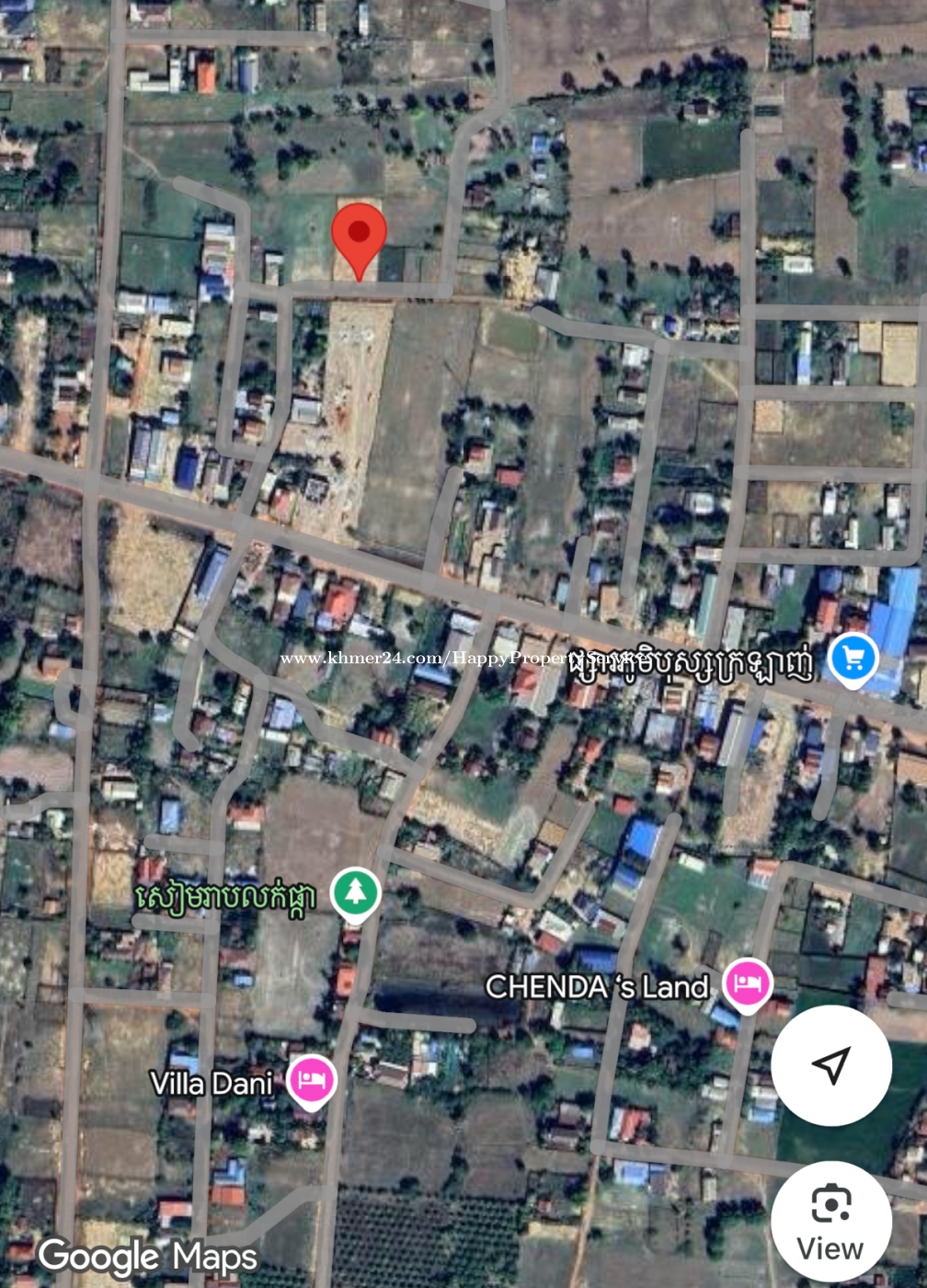Recenter map with the location arrow button
The image size is (927, 1288).
[x=830, y=1065]
